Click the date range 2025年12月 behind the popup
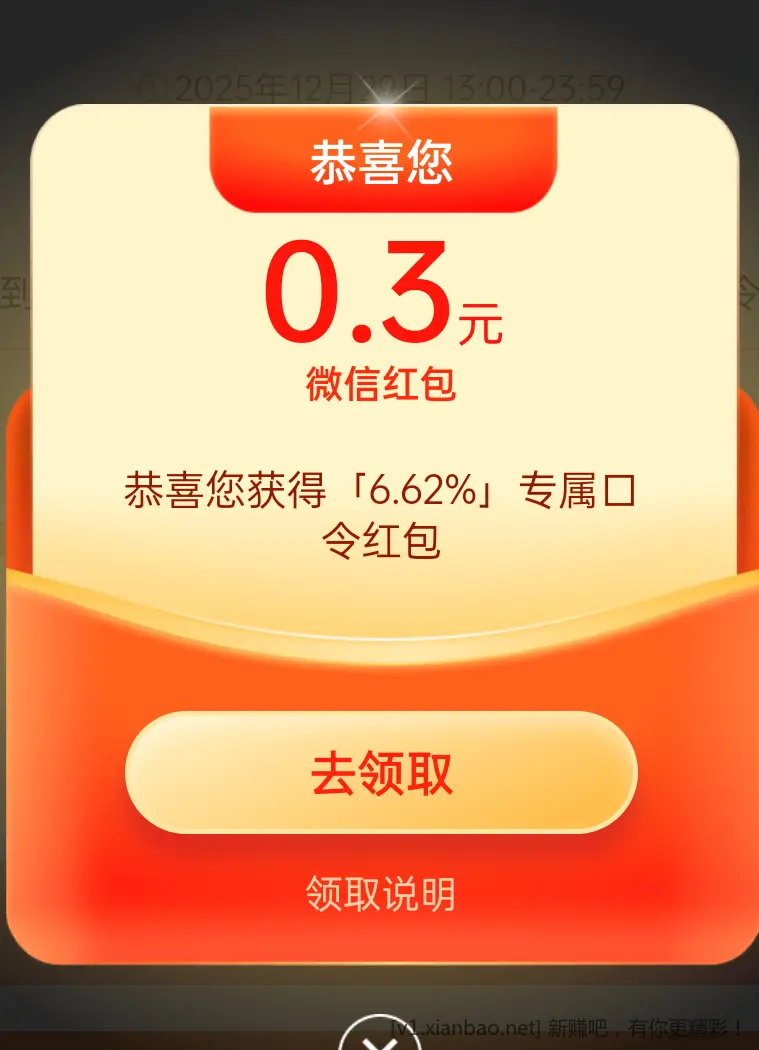Image resolution: width=759 pixels, height=1050 pixels. [270, 86]
